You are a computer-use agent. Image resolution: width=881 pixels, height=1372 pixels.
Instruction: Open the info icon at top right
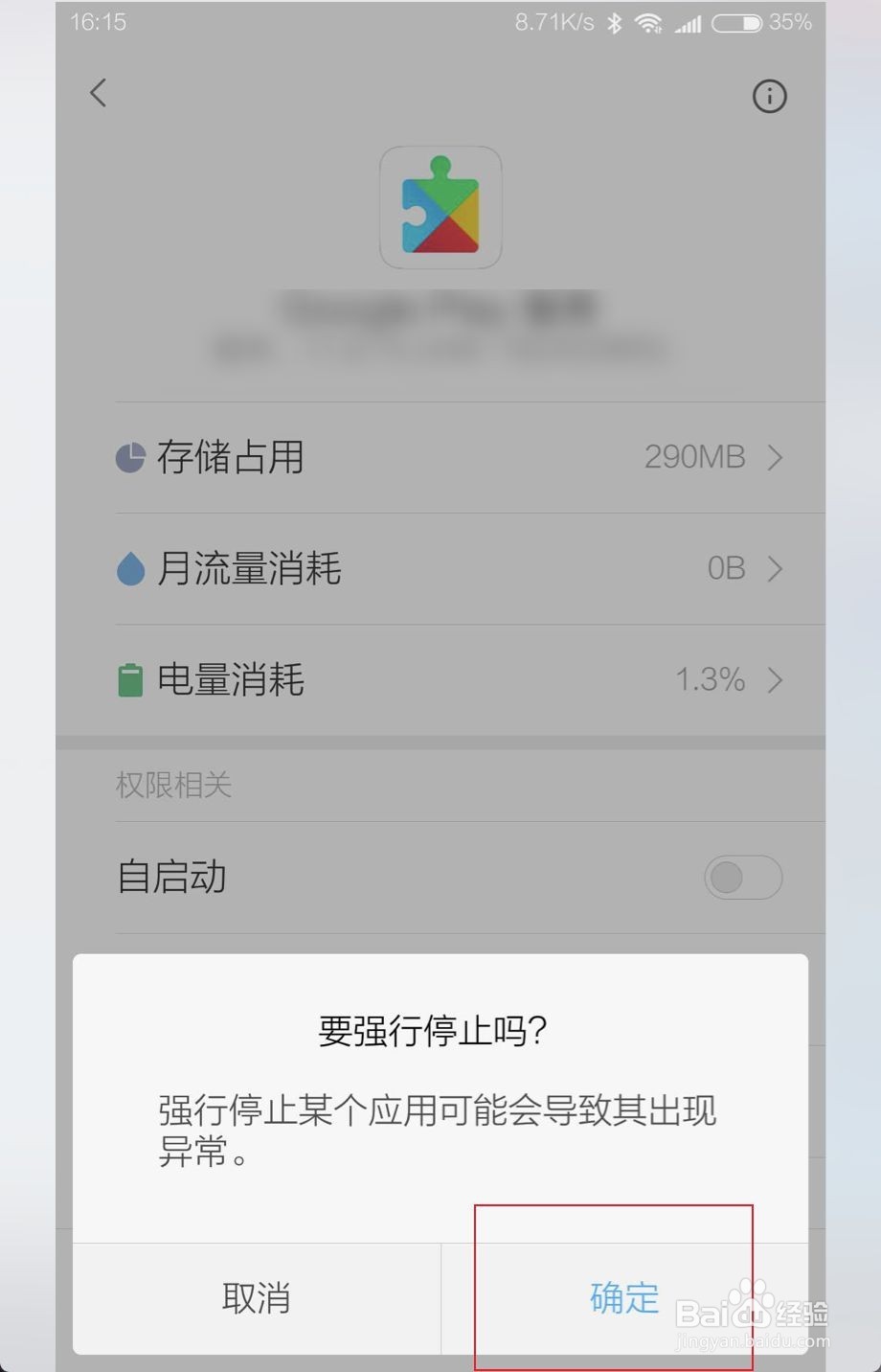[769, 97]
